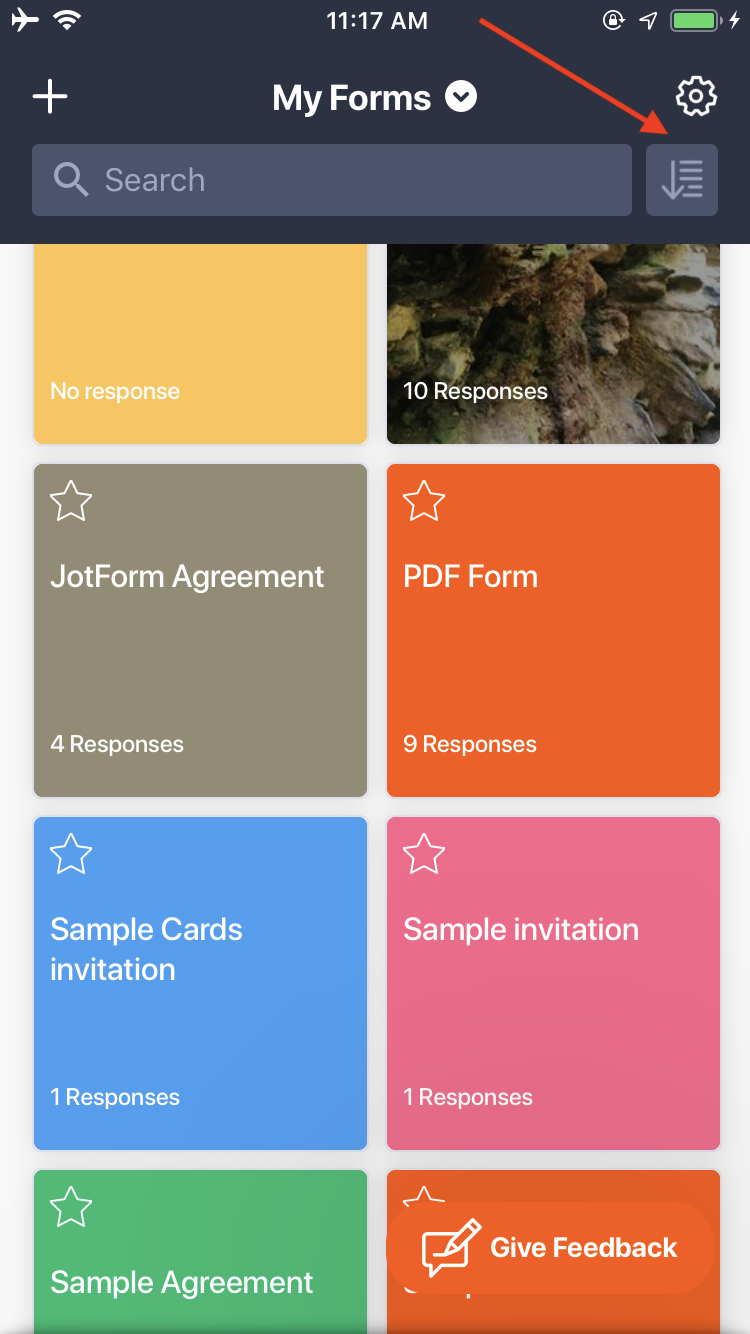This screenshot has width=750, height=1334.
Task: Star the Sample Agreement form
Action: tap(71, 1207)
